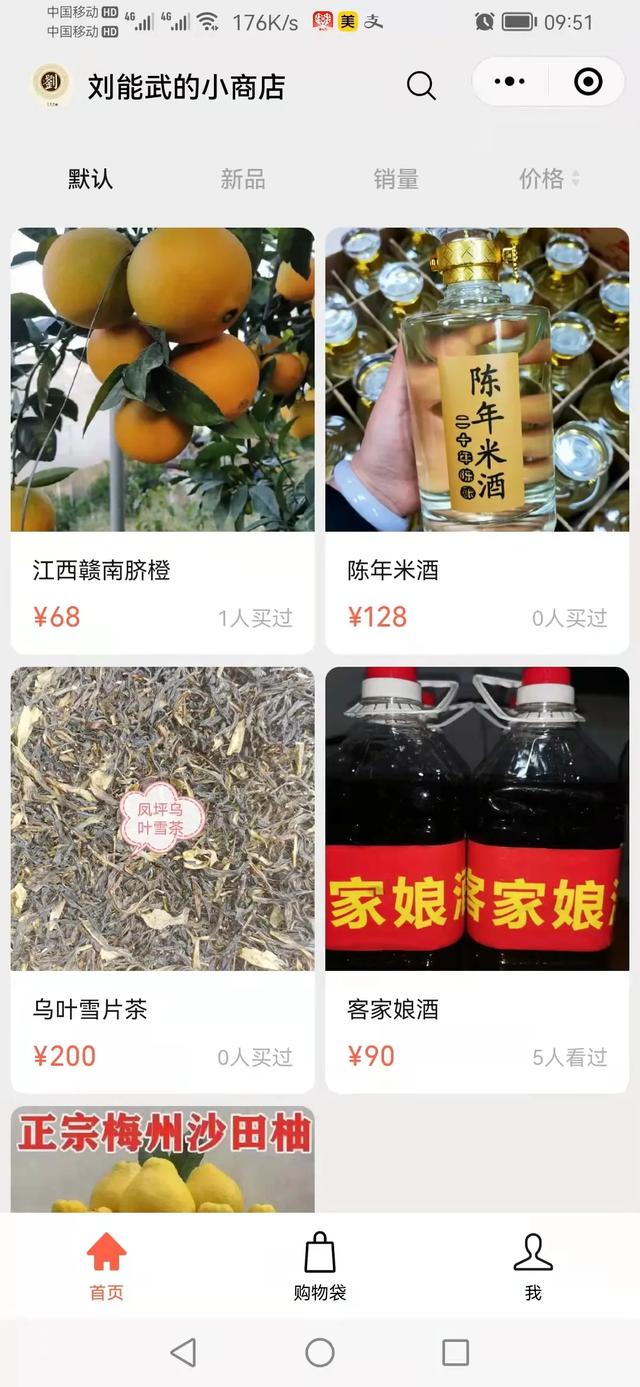Open the 江西赣南脐橙 product card
The image size is (640, 1387).
tap(162, 440)
